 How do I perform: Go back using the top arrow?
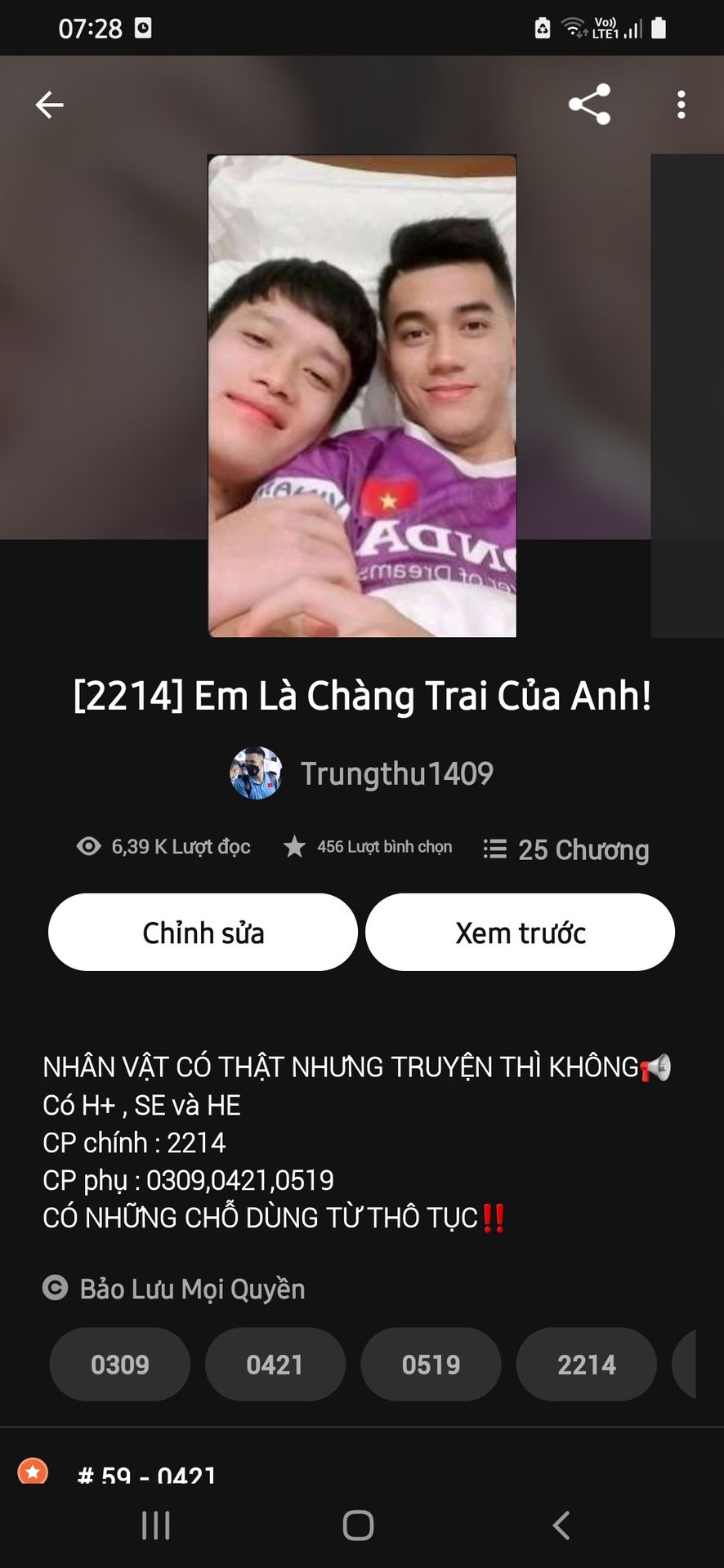(x=50, y=105)
